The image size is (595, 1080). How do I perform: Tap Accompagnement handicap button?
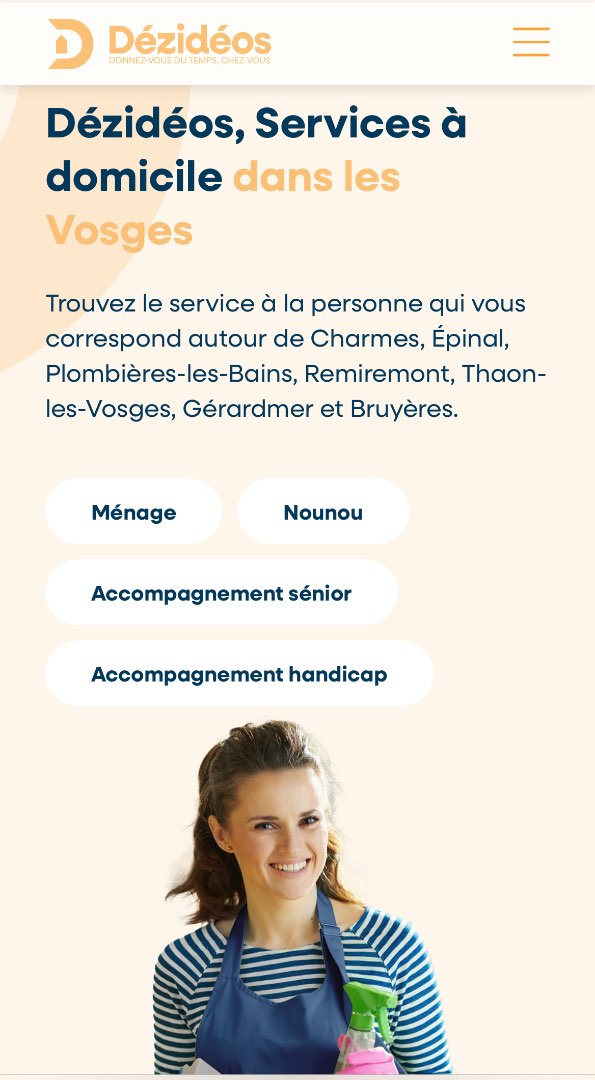click(x=239, y=674)
